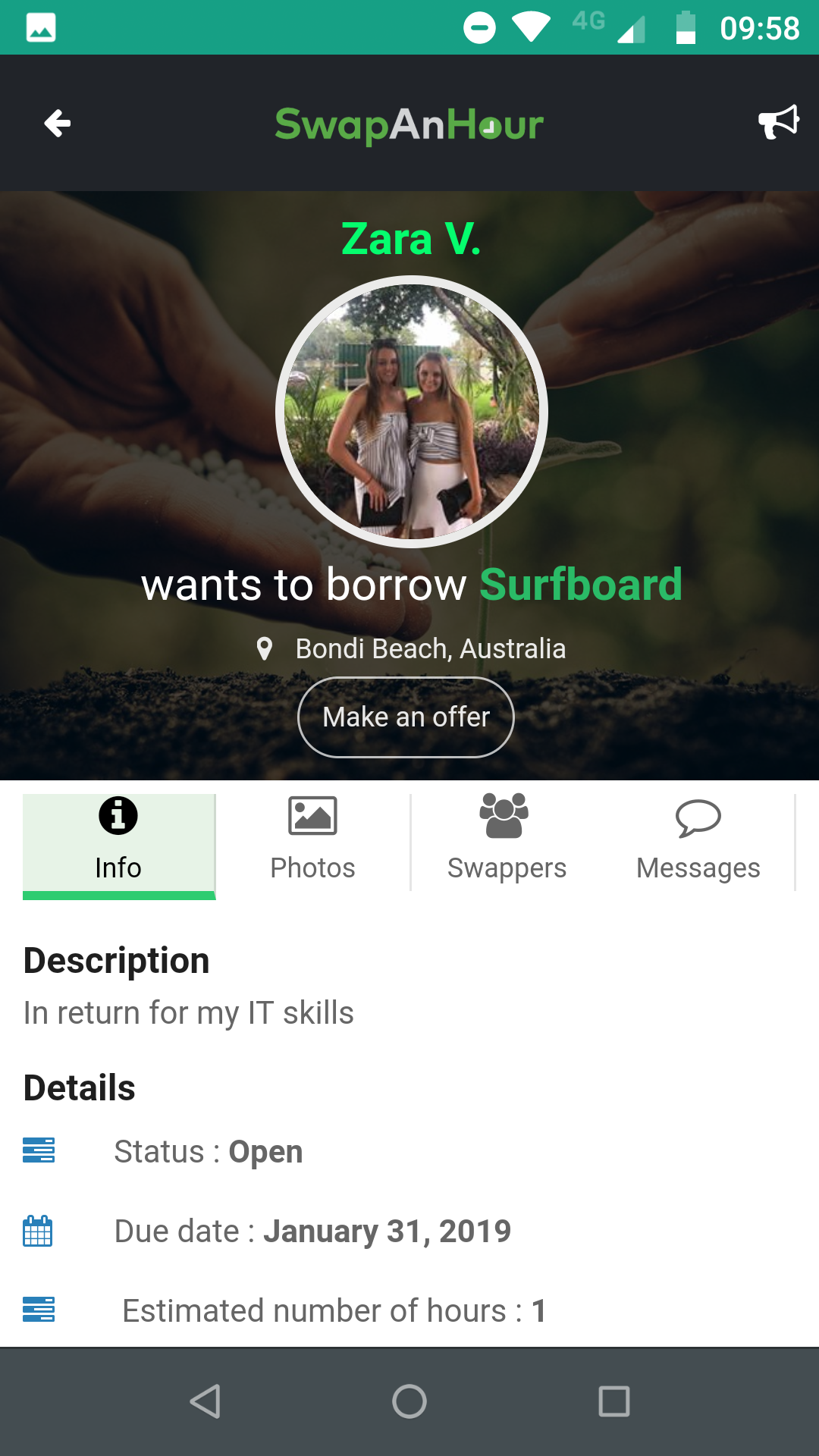Open the system recent apps view
Image resolution: width=819 pixels, height=1456 pixels.
(x=613, y=1401)
